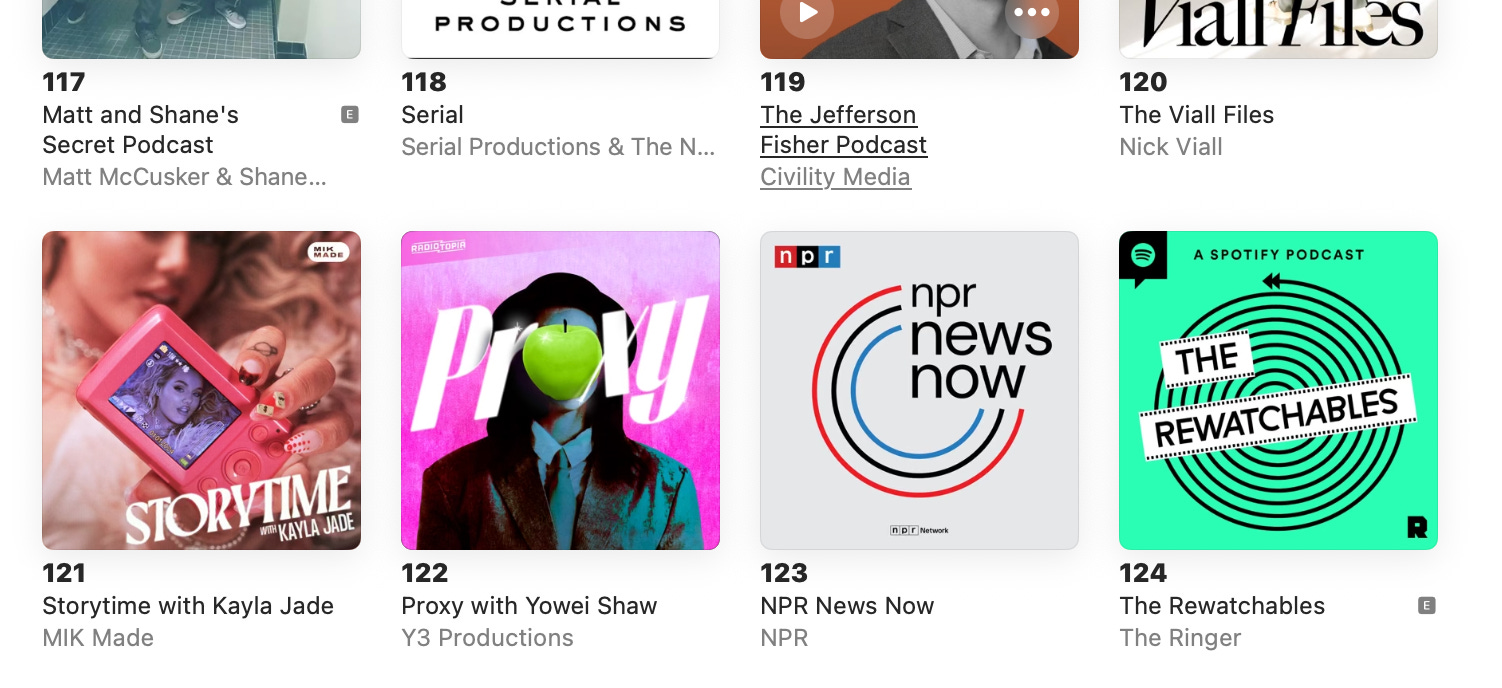Open Proxy with Yowei Shaw podcast

point(560,390)
